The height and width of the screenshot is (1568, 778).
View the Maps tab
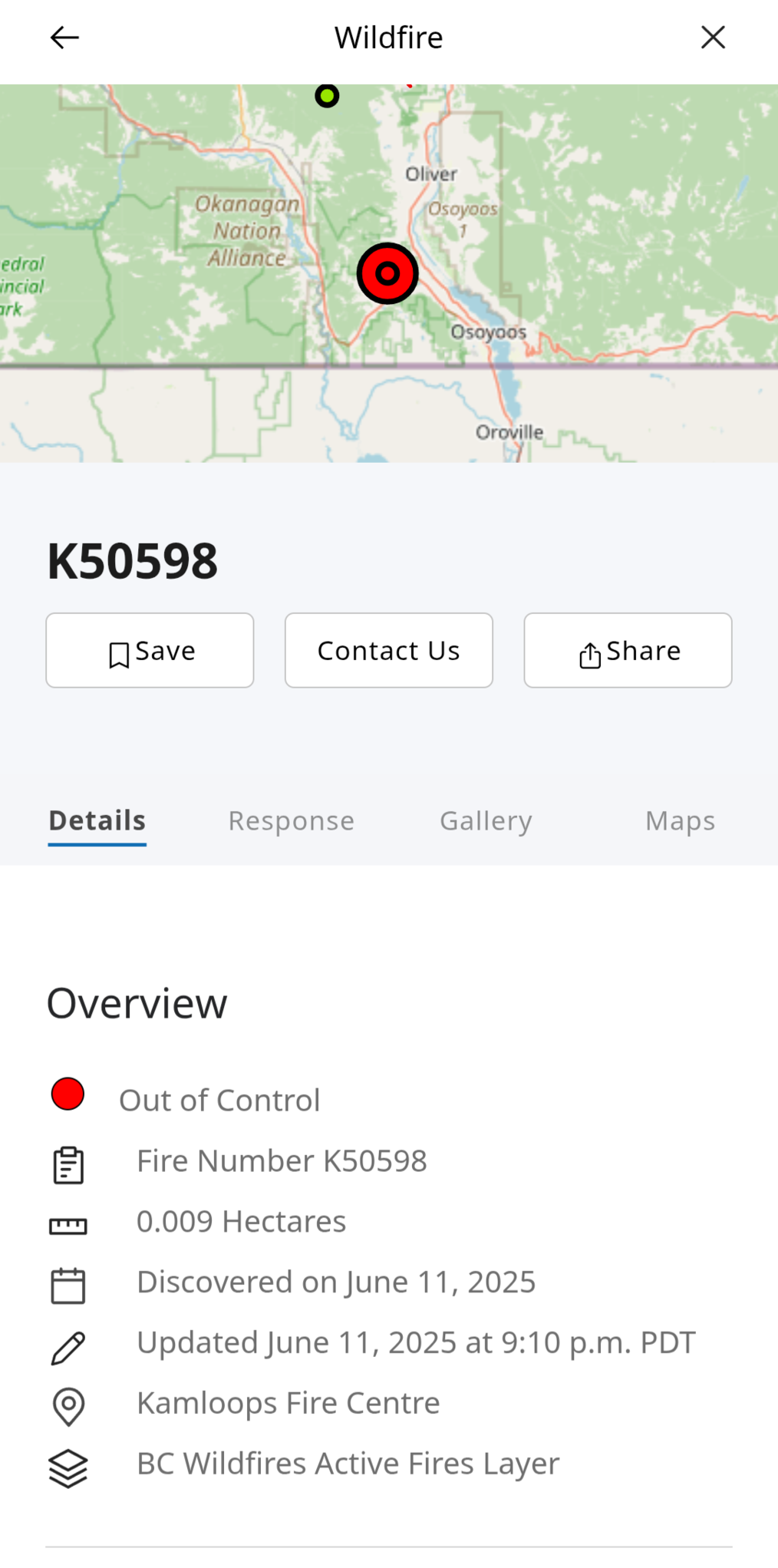680,821
